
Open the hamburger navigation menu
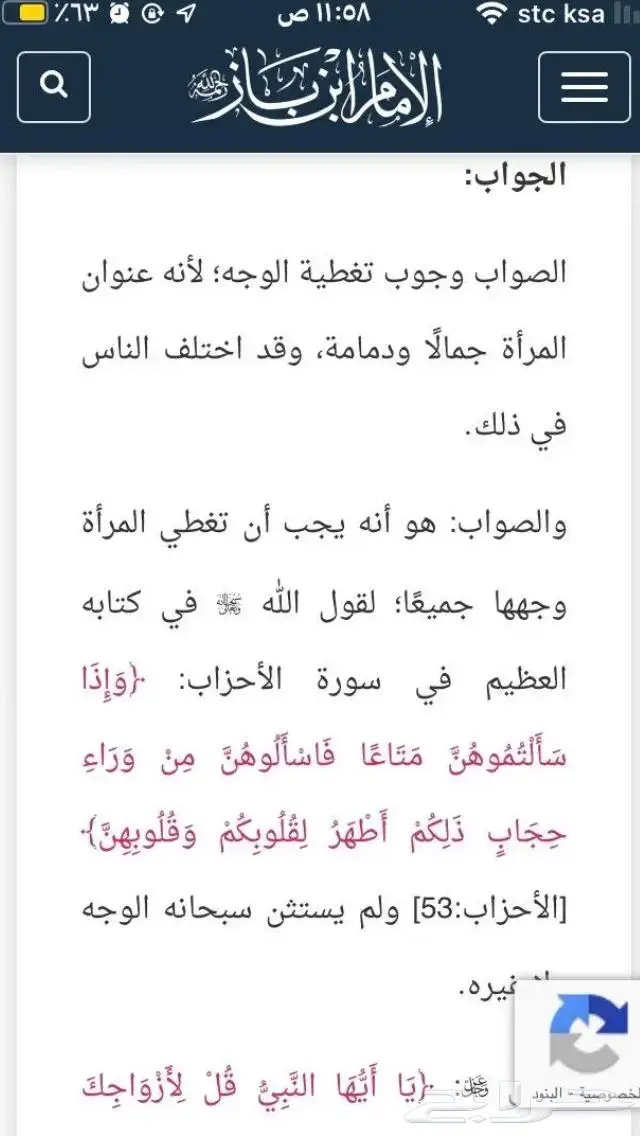coord(585,87)
